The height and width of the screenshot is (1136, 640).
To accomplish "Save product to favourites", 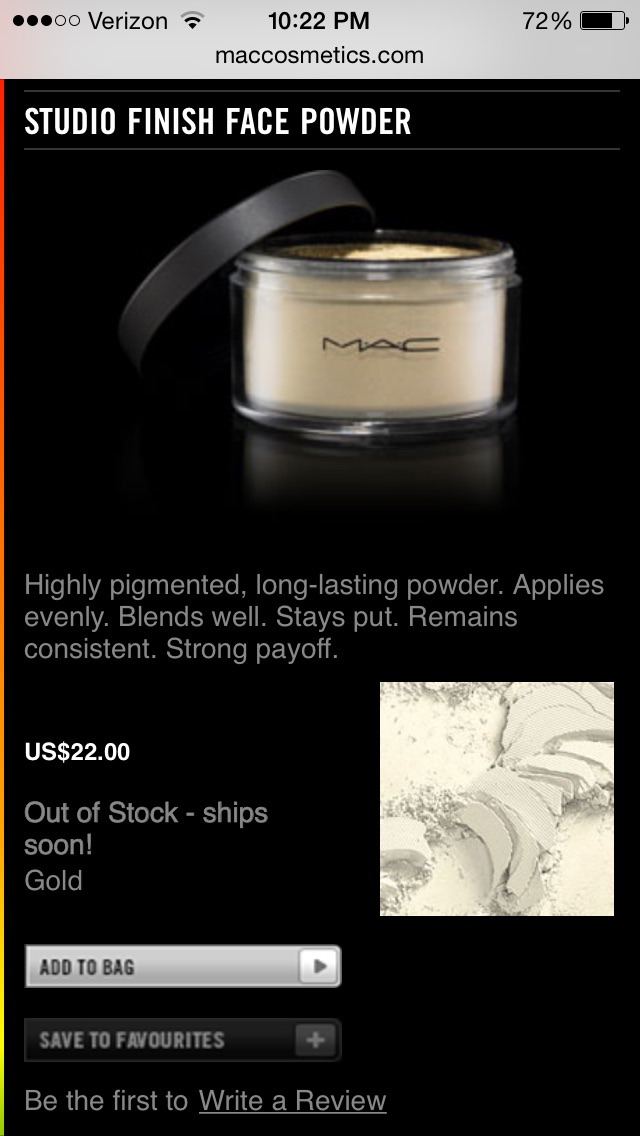I will (x=183, y=1040).
